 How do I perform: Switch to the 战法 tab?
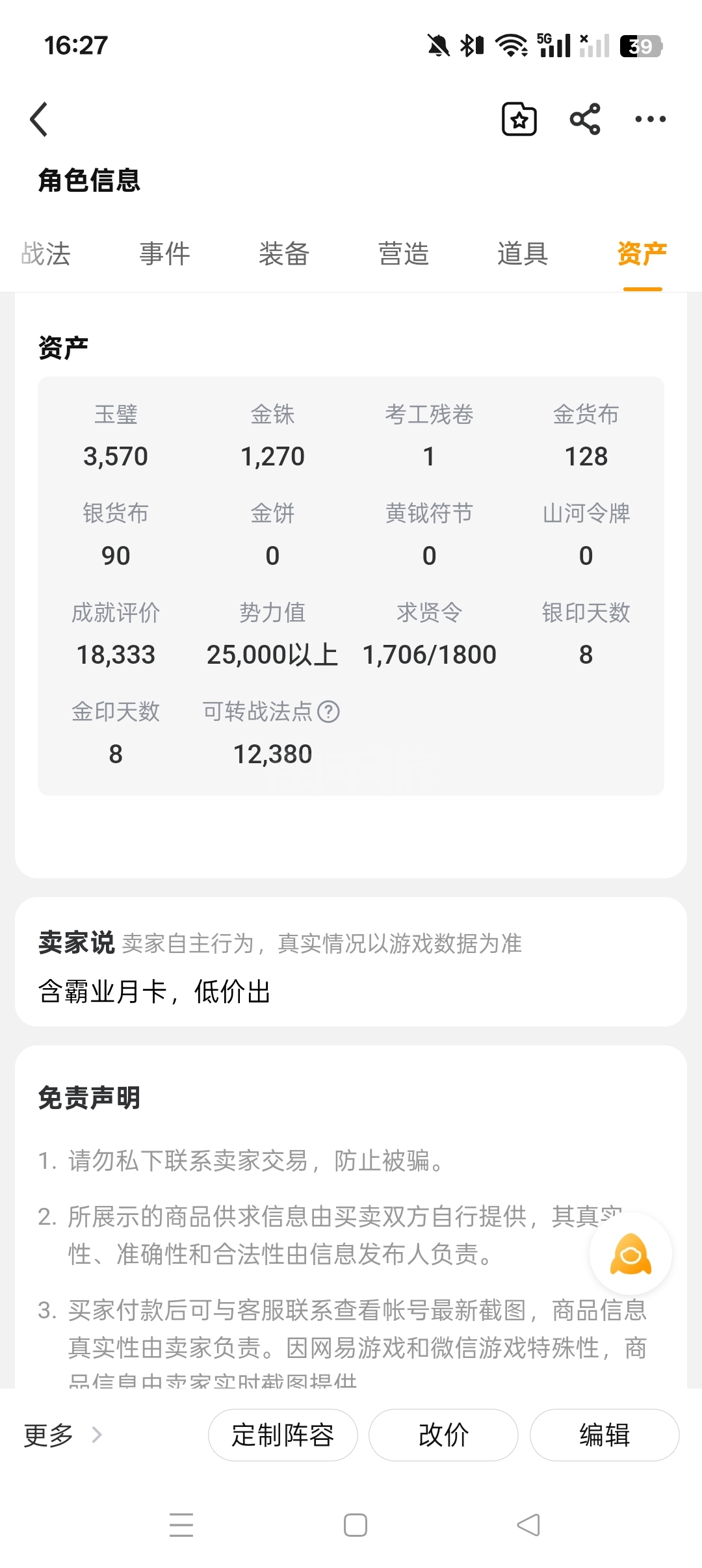tap(45, 254)
